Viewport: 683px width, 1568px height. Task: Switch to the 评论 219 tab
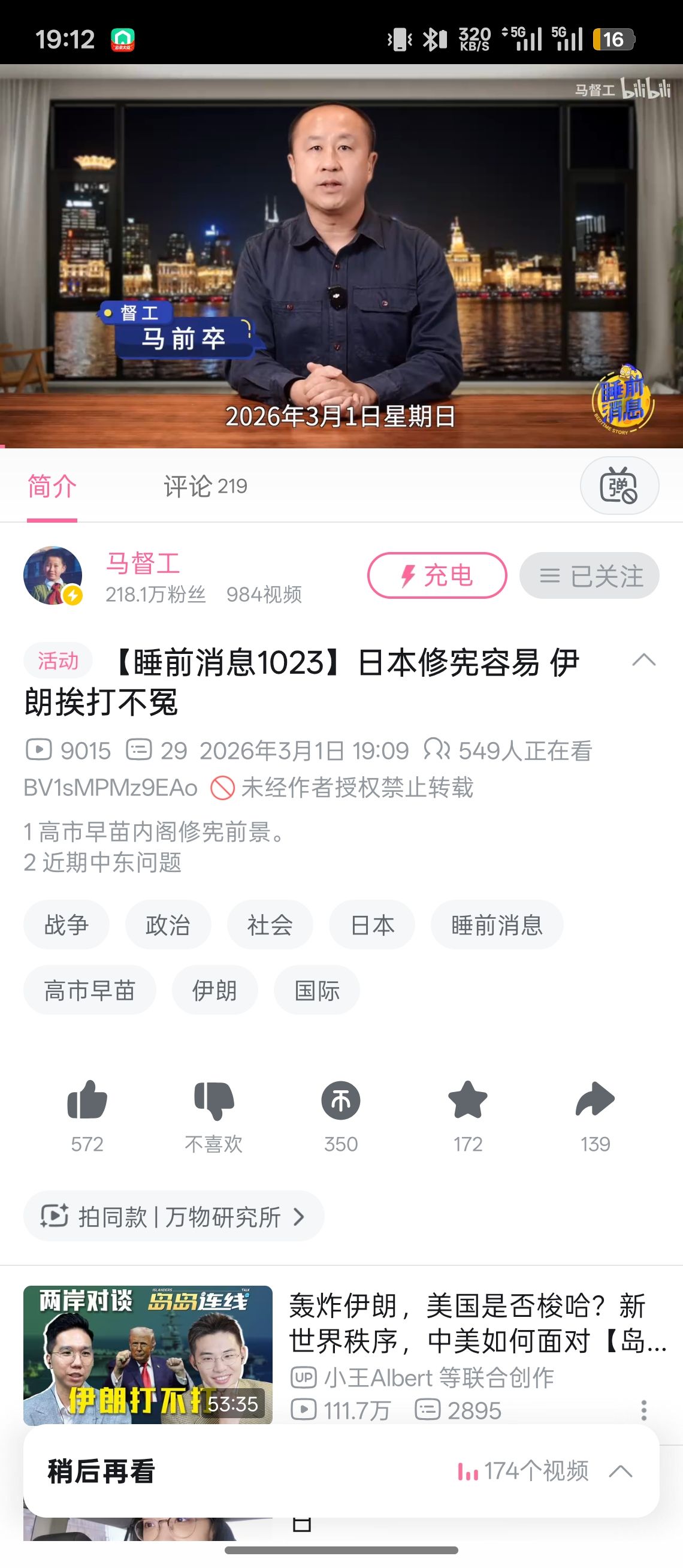point(205,486)
